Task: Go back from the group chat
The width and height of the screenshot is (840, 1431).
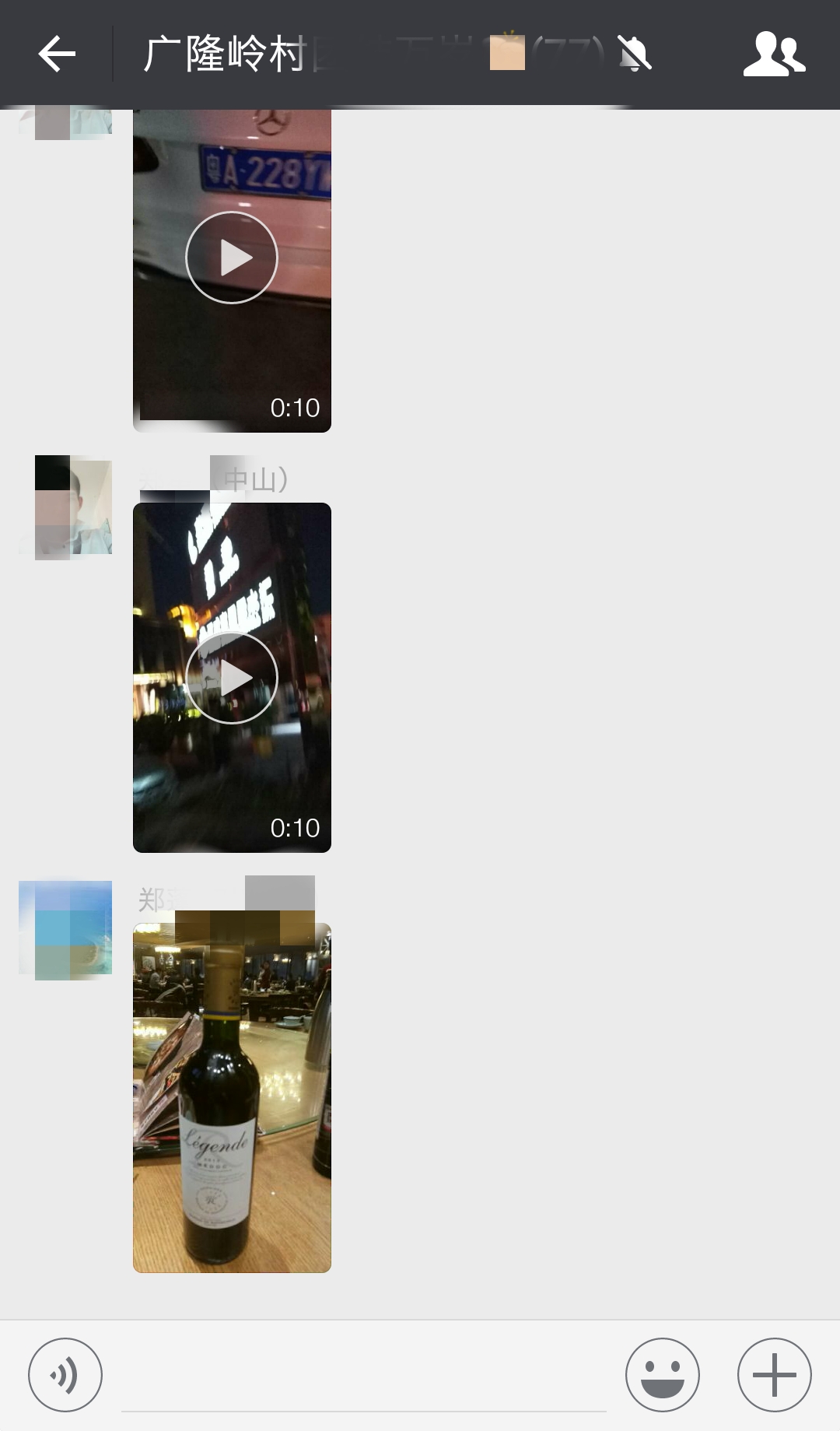Action: click(57, 54)
